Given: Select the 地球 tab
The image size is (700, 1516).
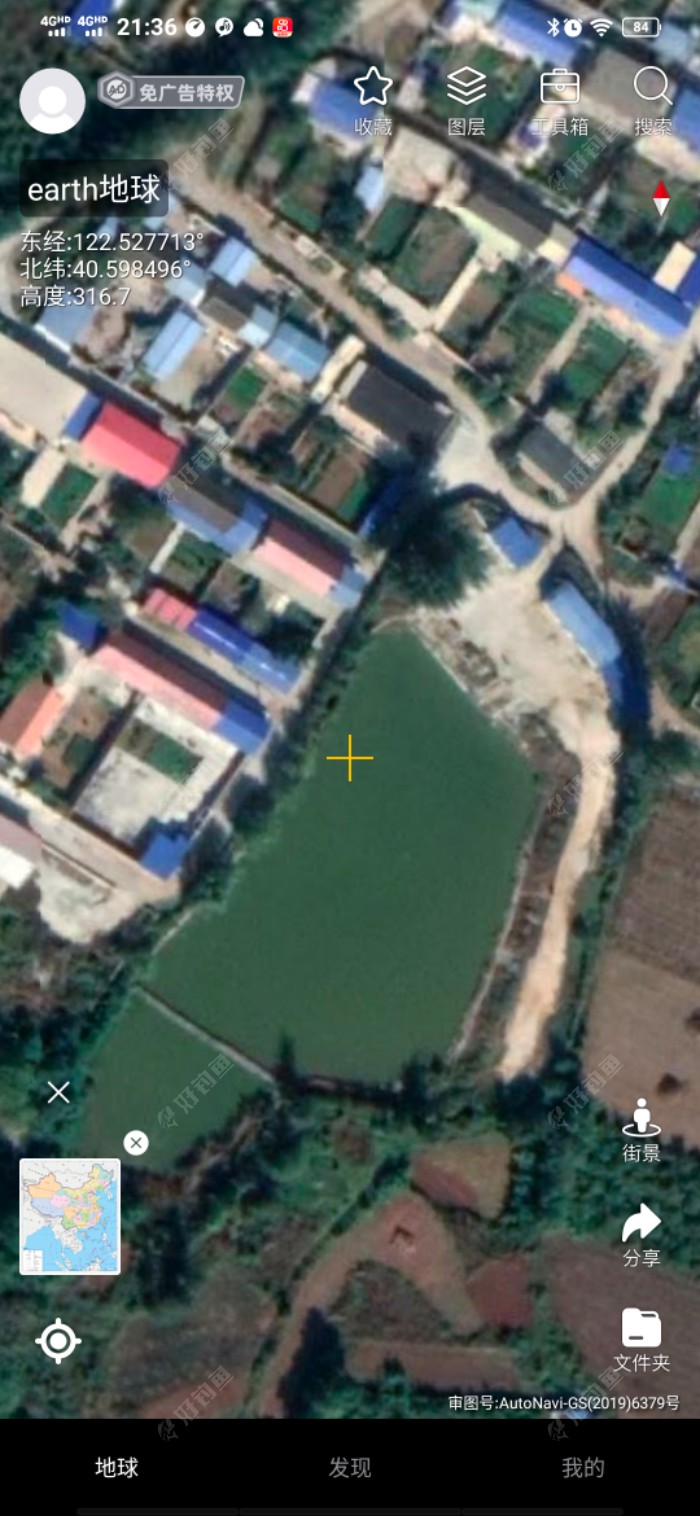Looking at the screenshot, I should [117, 1467].
